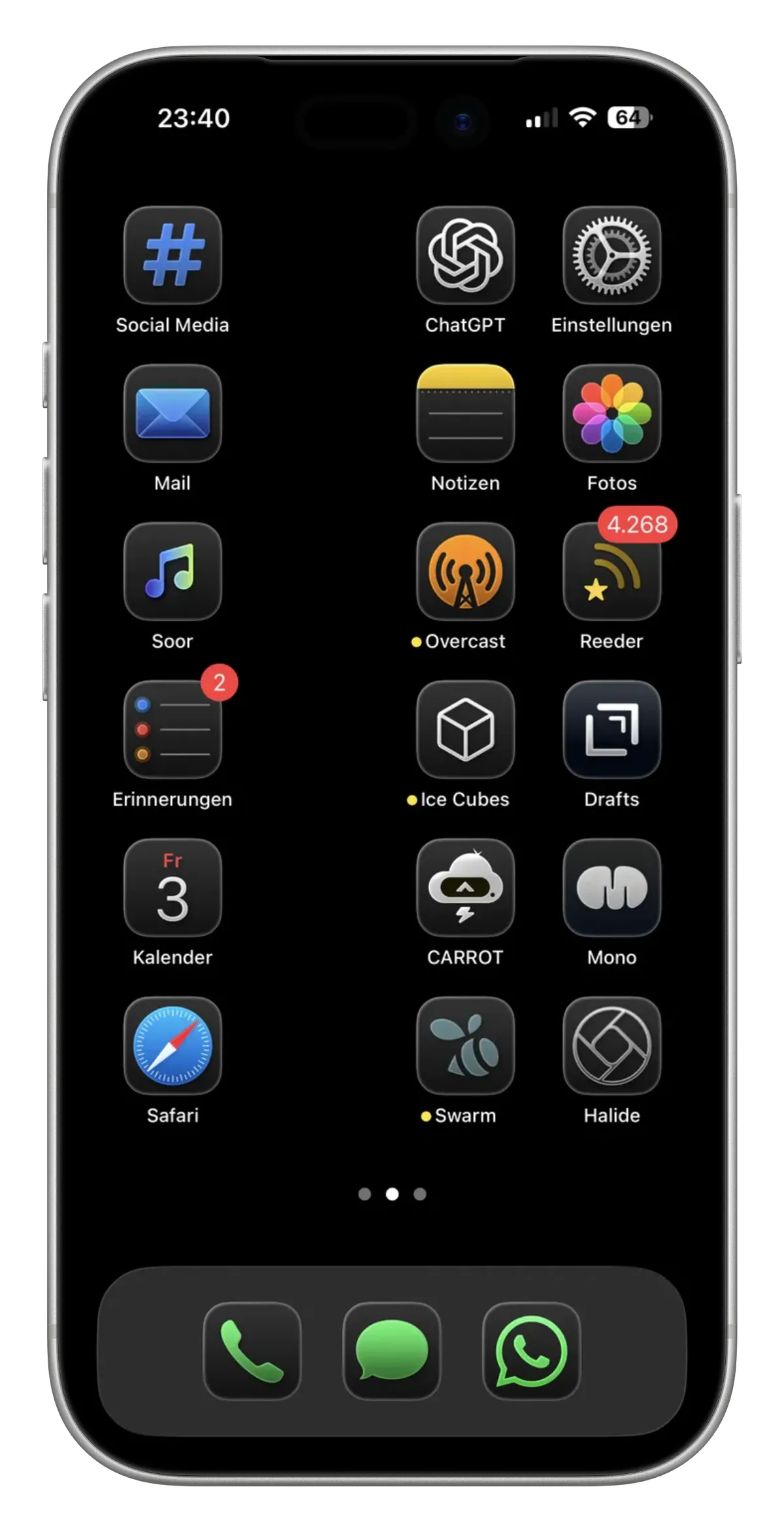
Task: Open the Swarm app
Action: (x=465, y=1046)
